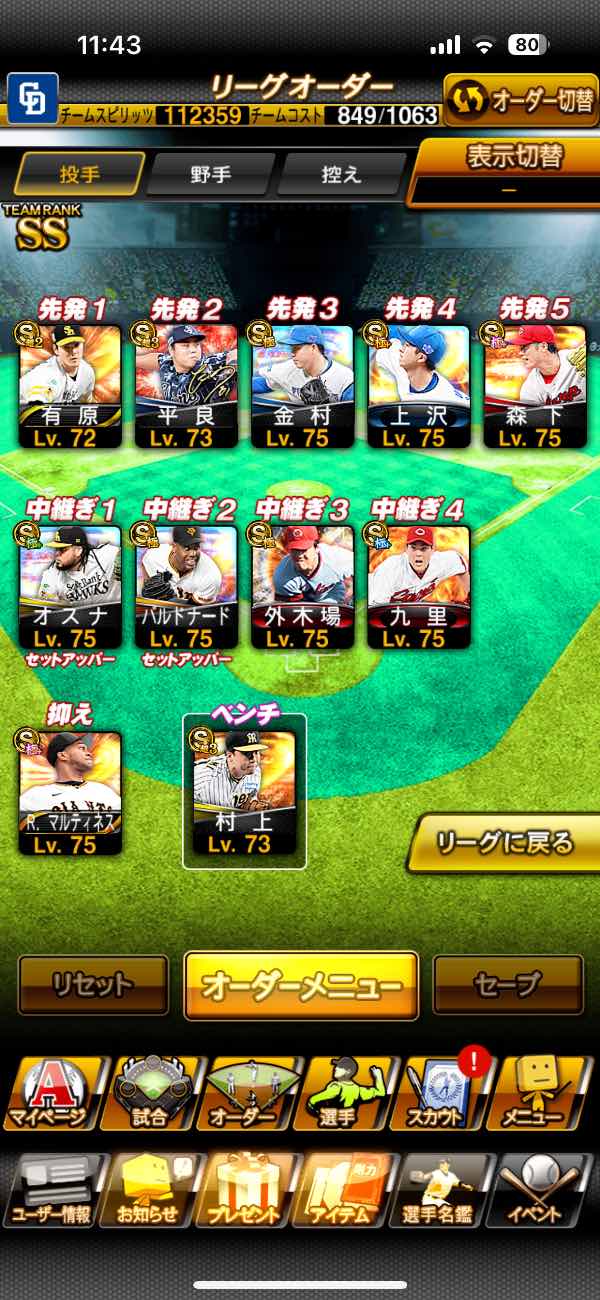The height and width of the screenshot is (1300, 600).
Task: Switch to the 野手 tab
Action: pos(211,175)
